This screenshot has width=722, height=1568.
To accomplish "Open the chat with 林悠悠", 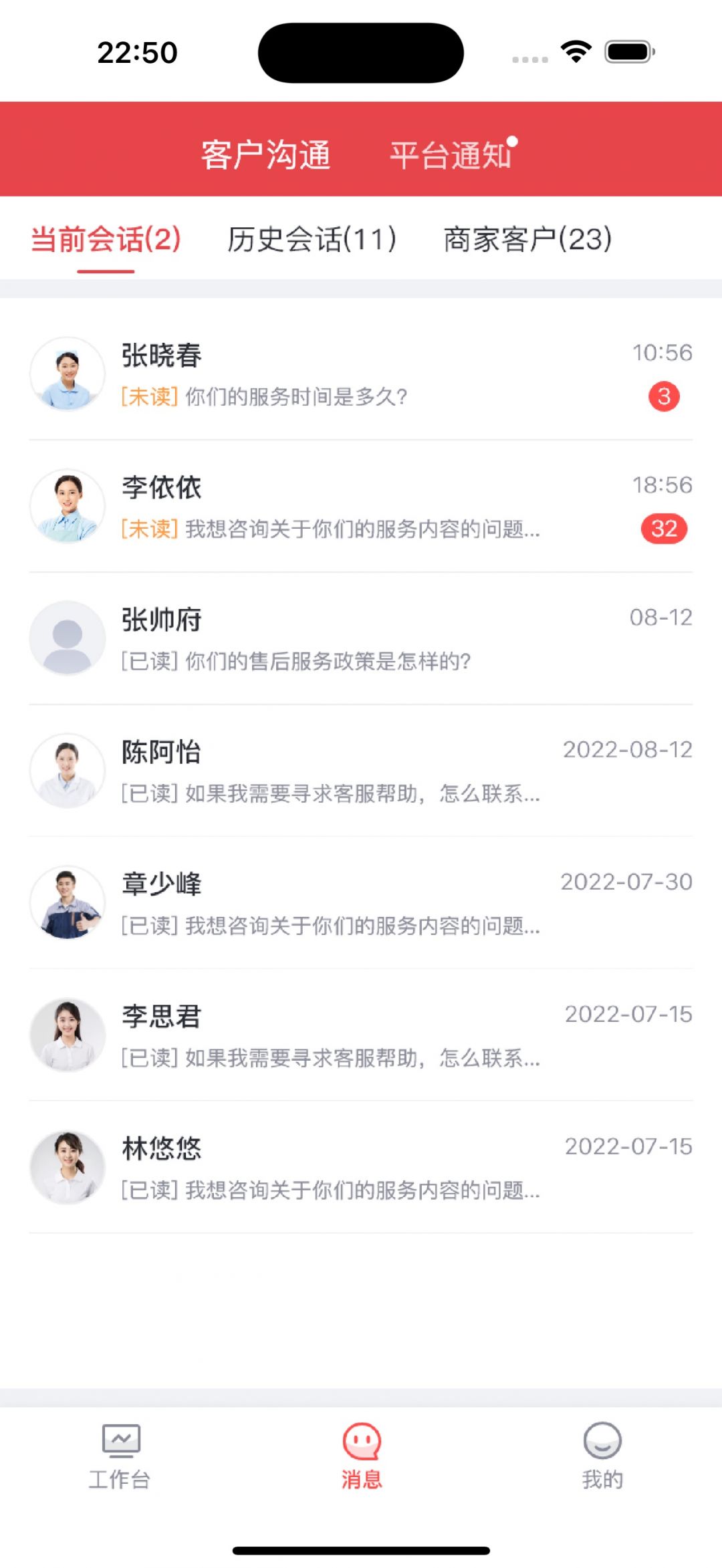I will coord(361,1168).
